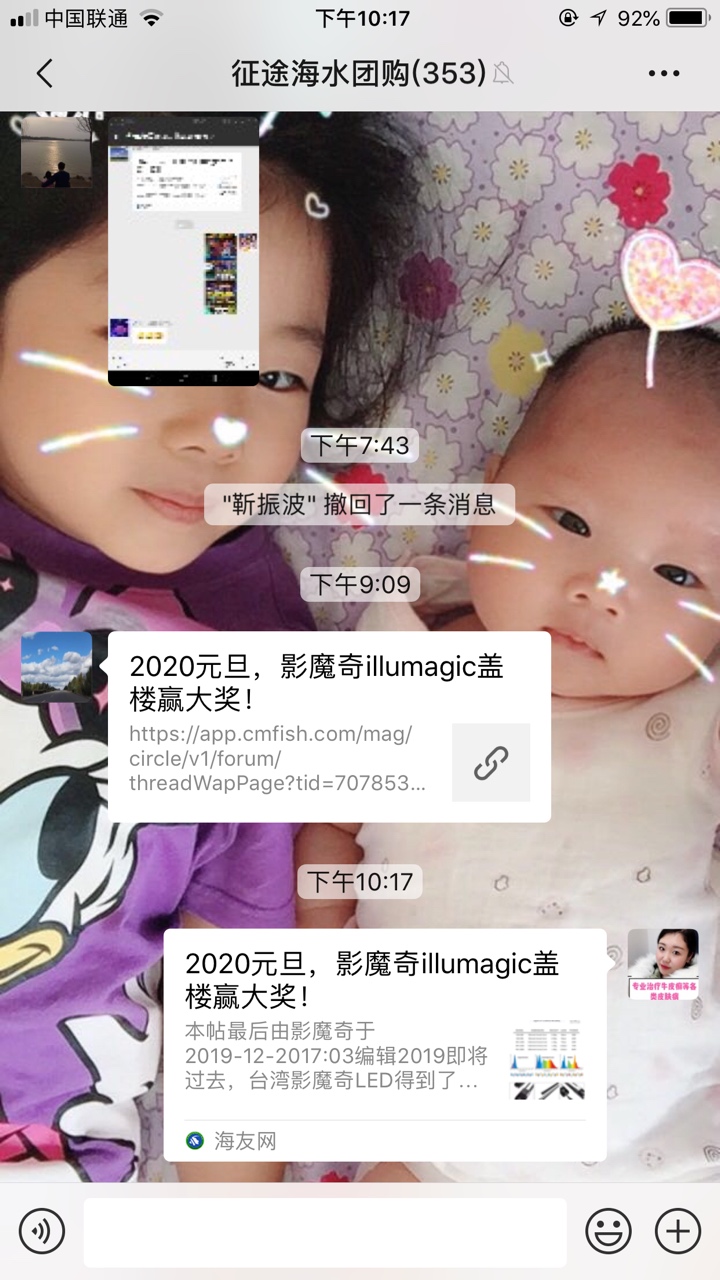Open the plus attachment menu
Viewport: 720px width, 1280px height.
(x=678, y=1230)
